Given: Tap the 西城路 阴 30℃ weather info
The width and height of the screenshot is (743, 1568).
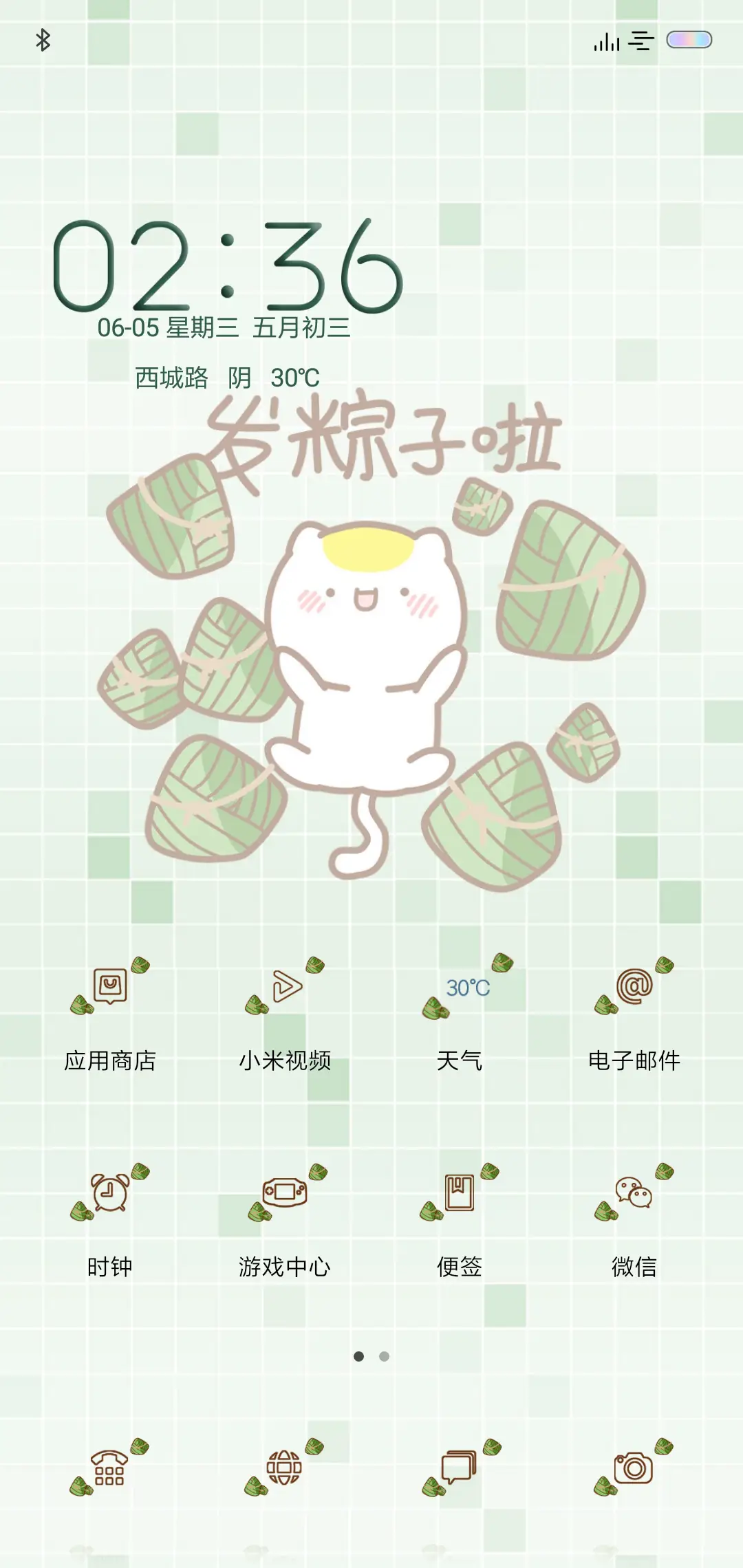Looking at the screenshot, I should 227,378.
